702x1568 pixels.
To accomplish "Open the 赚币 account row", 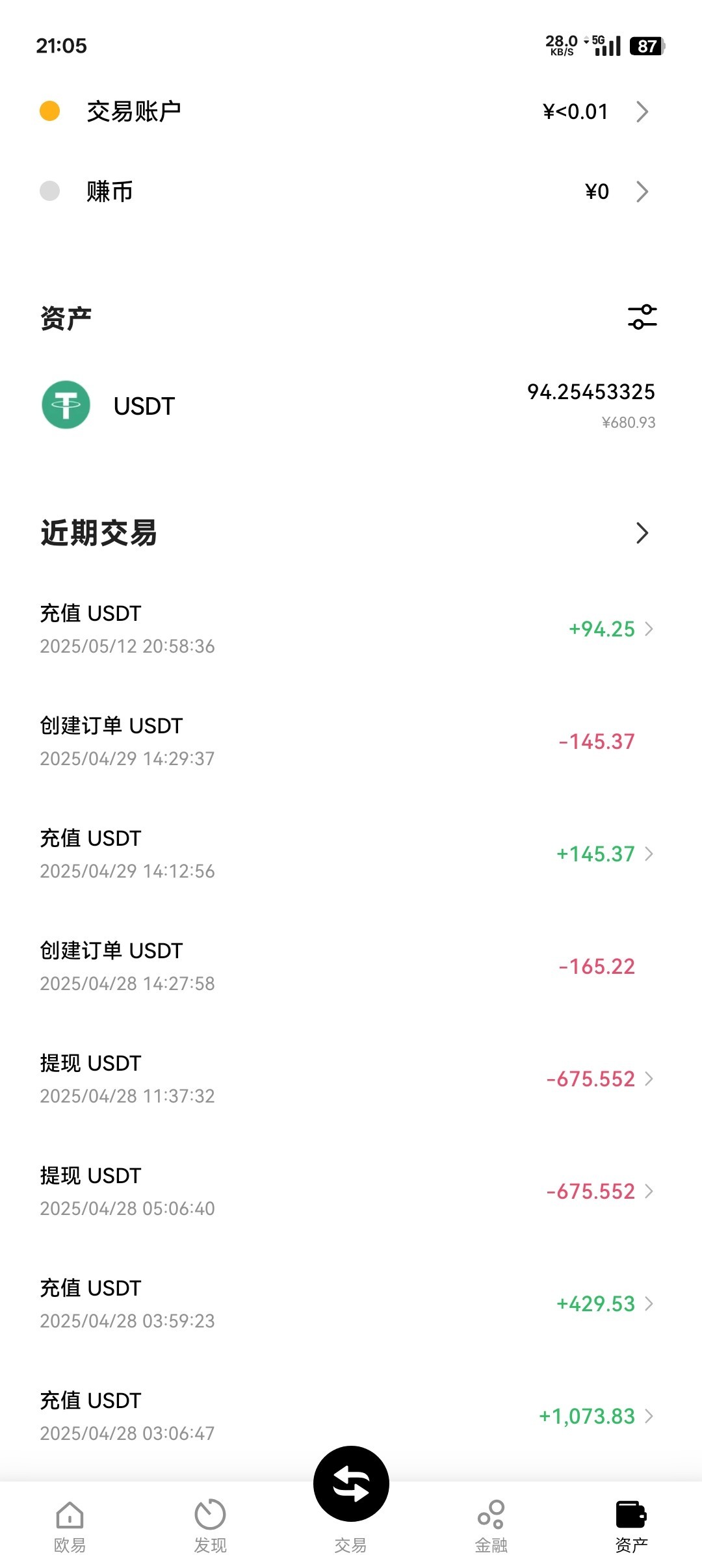I will (351, 192).
